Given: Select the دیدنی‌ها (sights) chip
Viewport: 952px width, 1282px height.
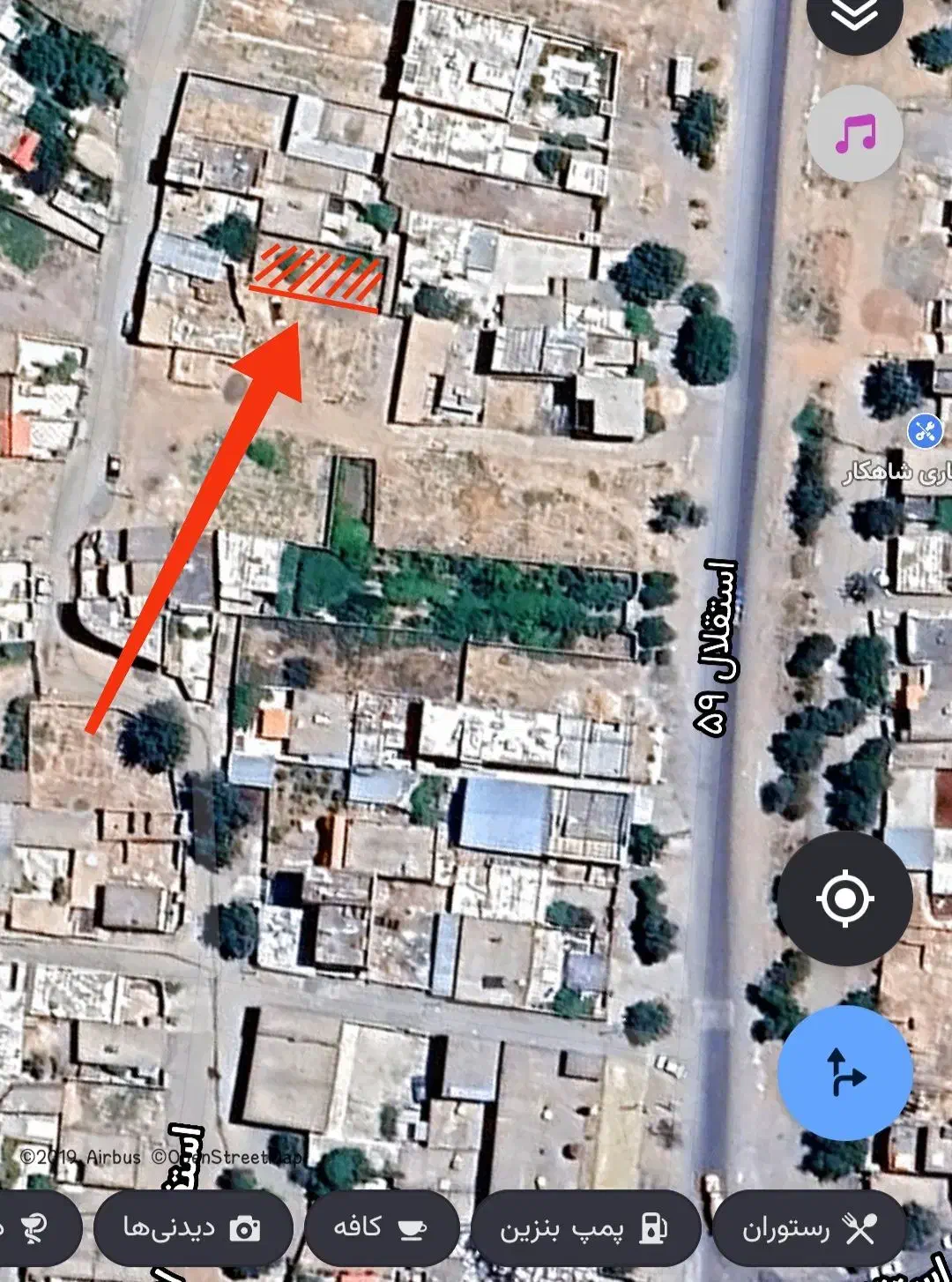Looking at the screenshot, I should click(x=192, y=1227).
